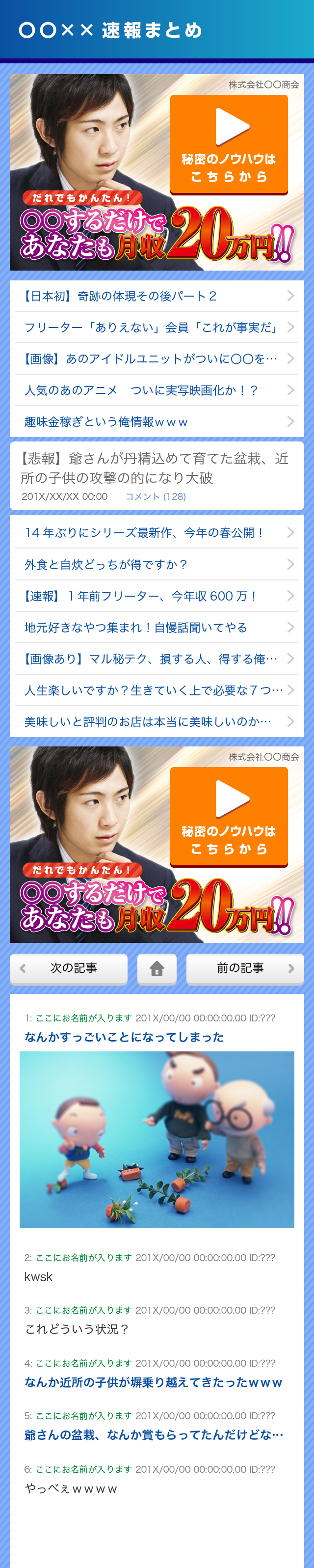Open 外食と自炊どっちが得ですか article
314x1568 pixels.
click(157, 564)
